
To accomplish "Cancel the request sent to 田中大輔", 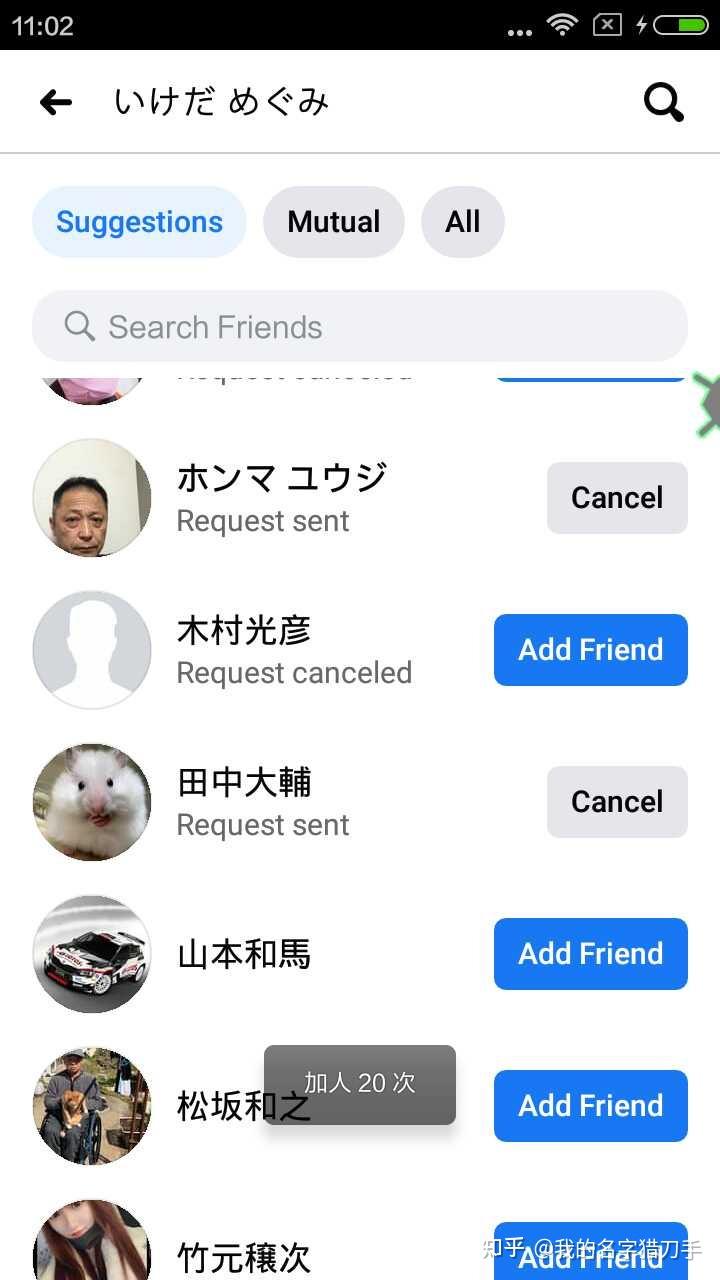I will coord(616,802).
